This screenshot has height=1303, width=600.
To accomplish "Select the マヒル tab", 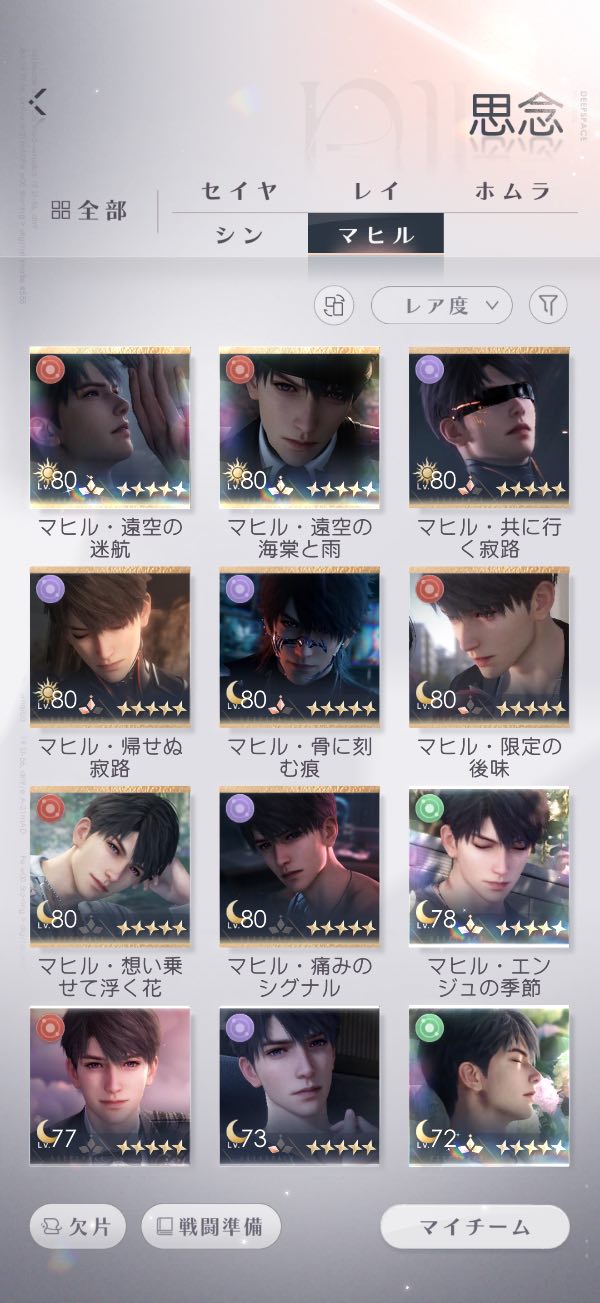I will pyautogui.click(x=376, y=235).
